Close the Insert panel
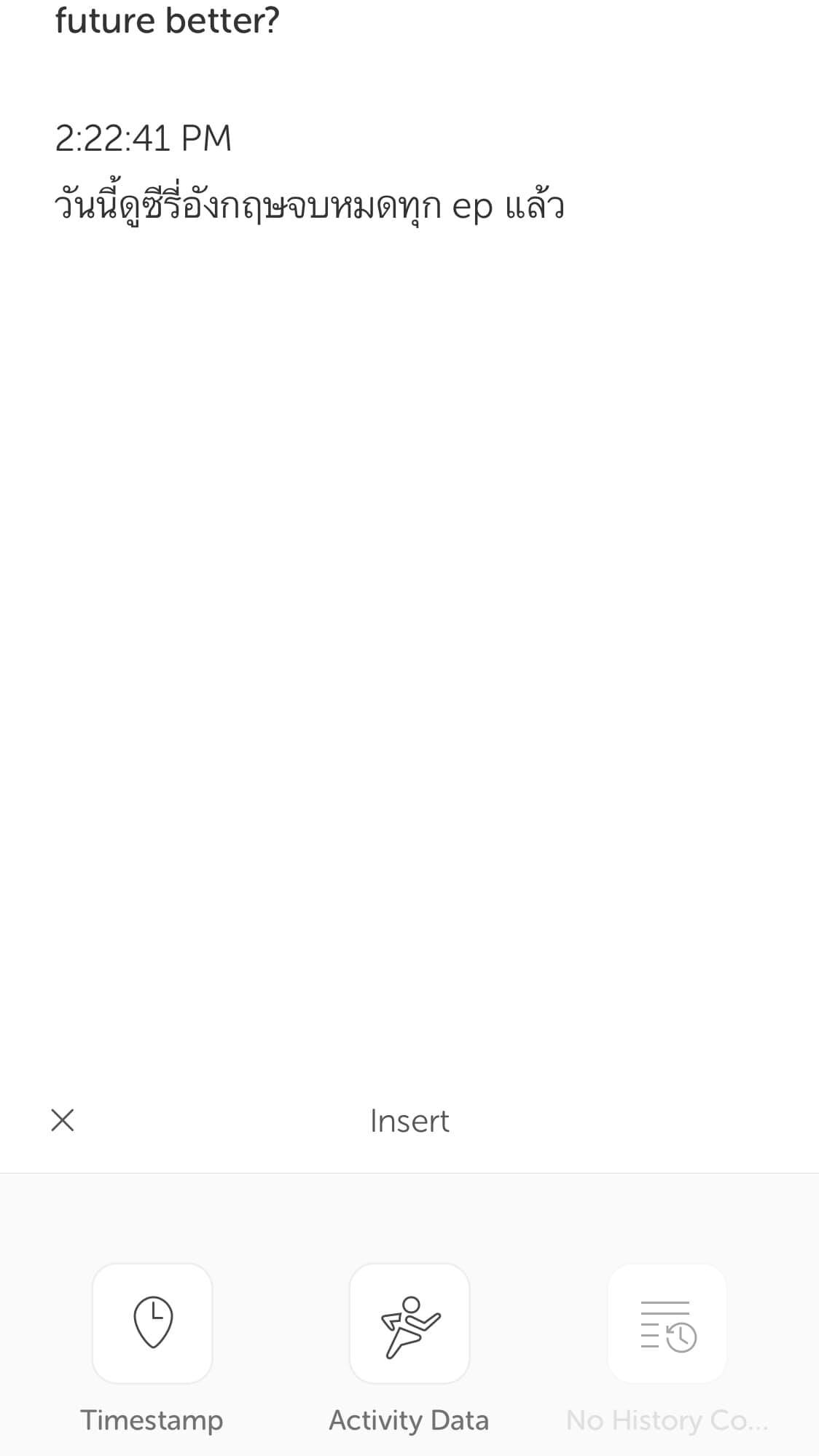Screen dimensions: 819x1456 point(63,1120)
